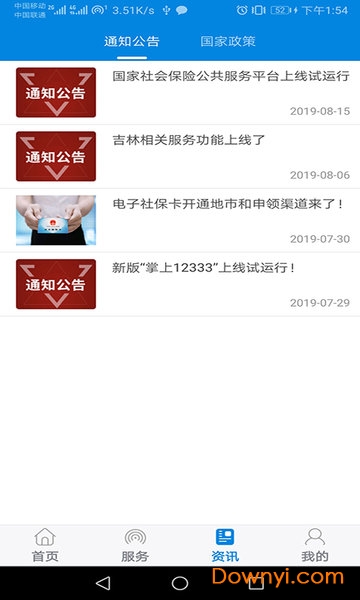This screenshot has height=600, width=360.
Task: Open the 服务 tab
Action: point(135,545)
